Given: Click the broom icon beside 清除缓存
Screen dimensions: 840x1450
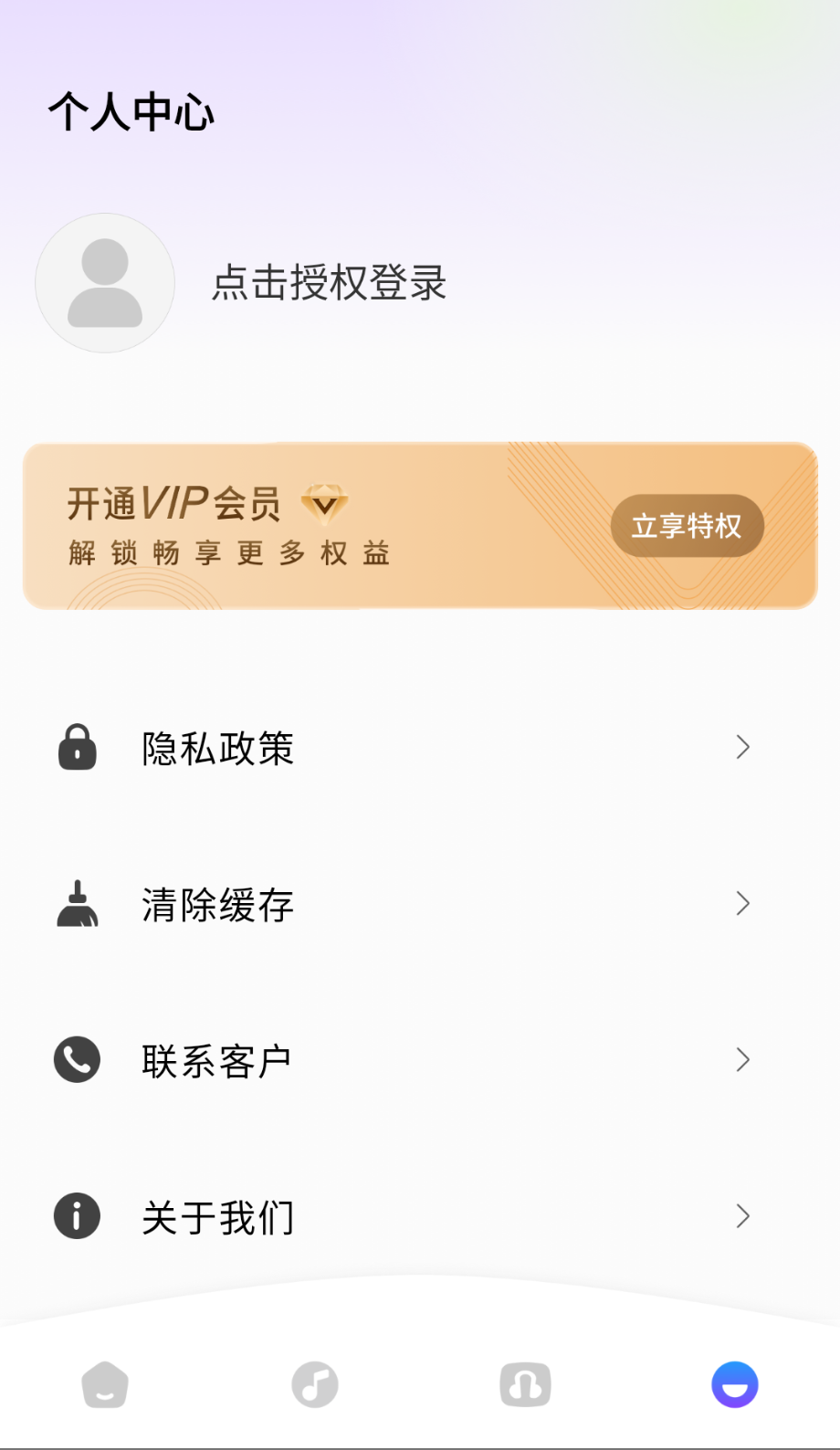Looking at the screenshot, I should coord(77,904).
